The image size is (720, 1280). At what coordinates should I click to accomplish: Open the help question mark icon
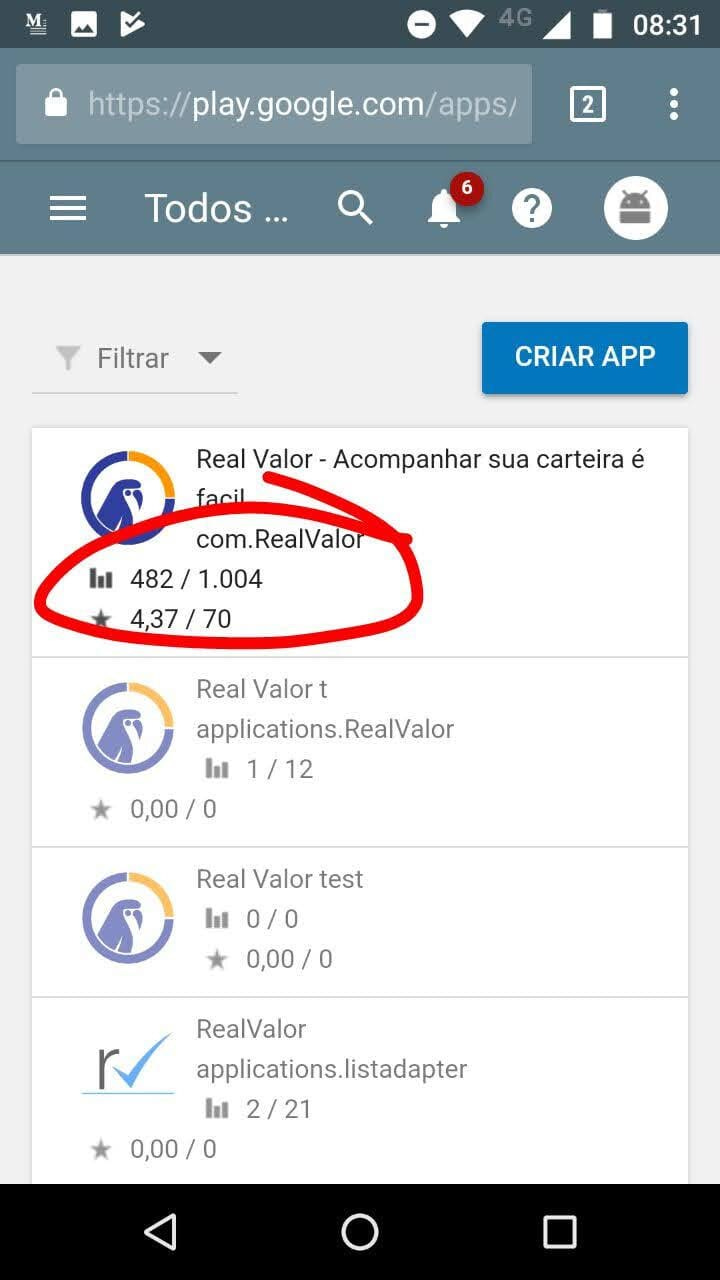(x=532, y=208)
